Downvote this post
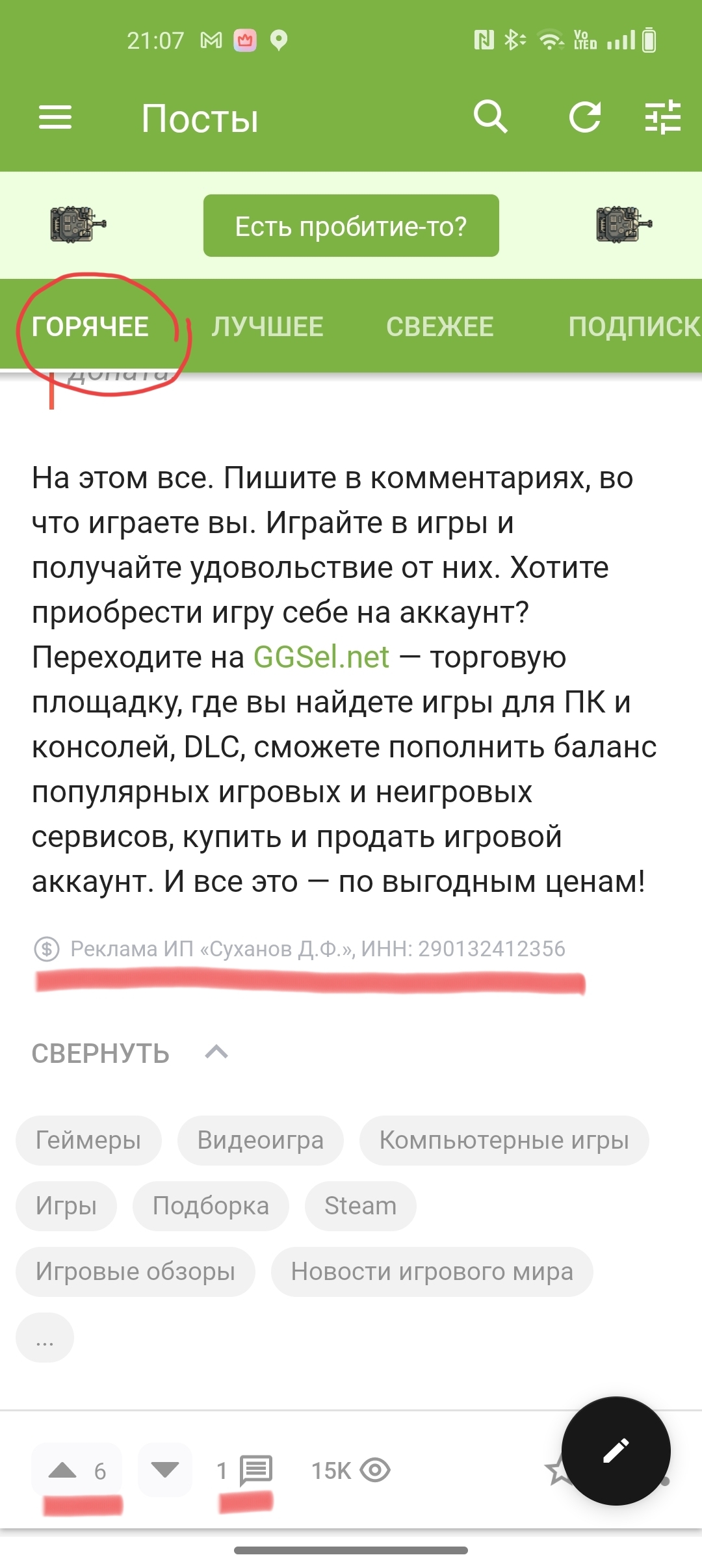Image resolution: width=702 pixels, height=1568 pixels. [165, 1469]
